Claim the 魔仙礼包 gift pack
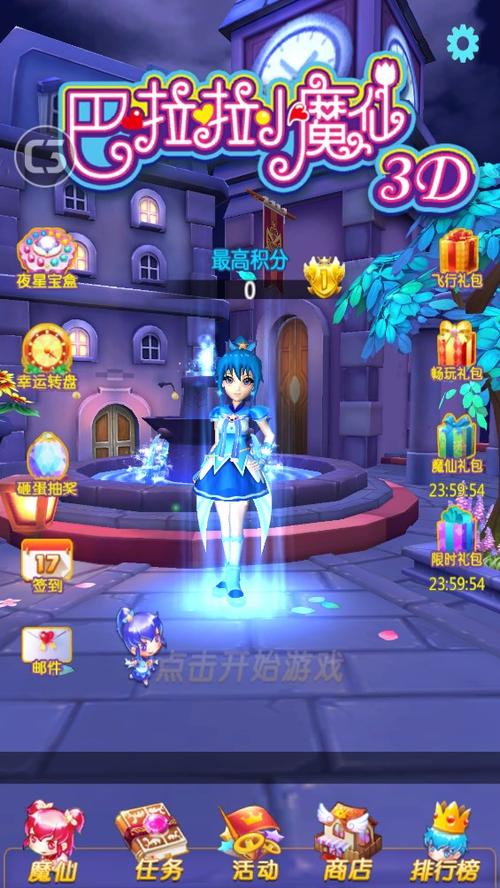This screenshot has width=500, height=888. (457, 443)
